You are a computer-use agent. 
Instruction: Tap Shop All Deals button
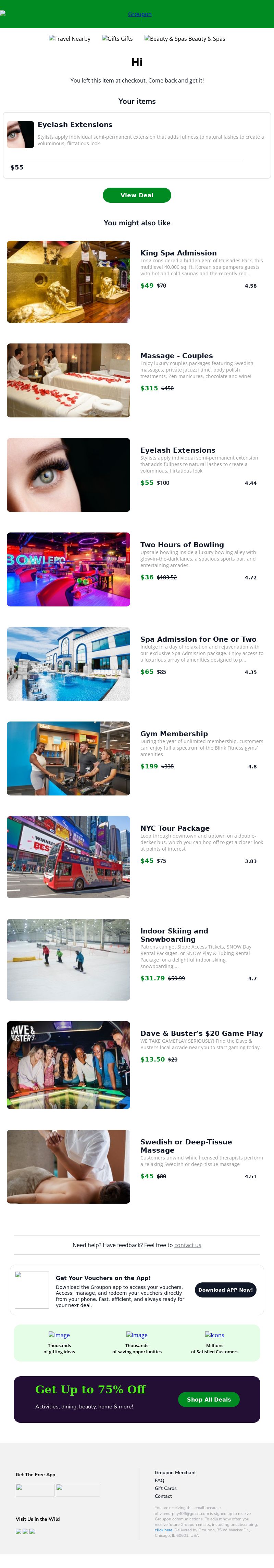[208, 1399]
